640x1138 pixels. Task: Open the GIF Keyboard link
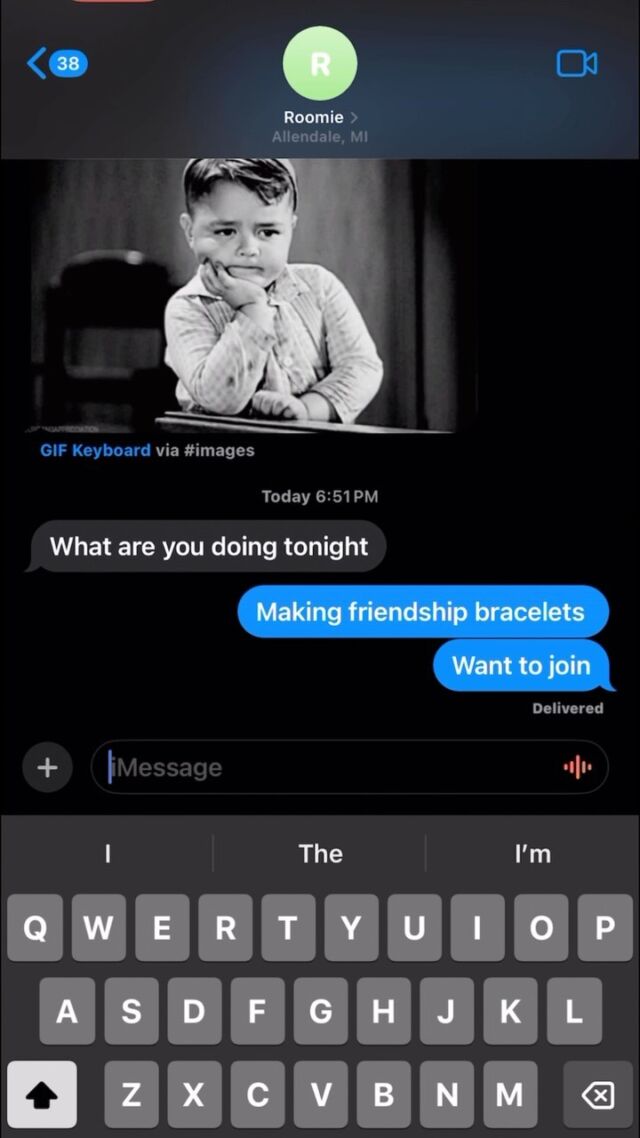[x=95, y=450]
